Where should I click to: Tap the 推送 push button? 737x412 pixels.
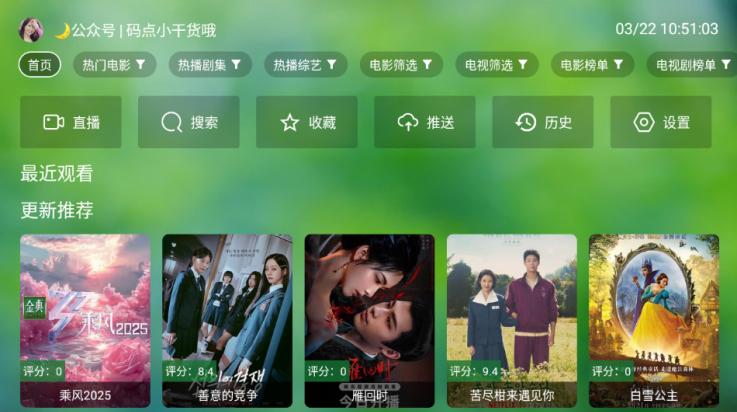(425, 122)
